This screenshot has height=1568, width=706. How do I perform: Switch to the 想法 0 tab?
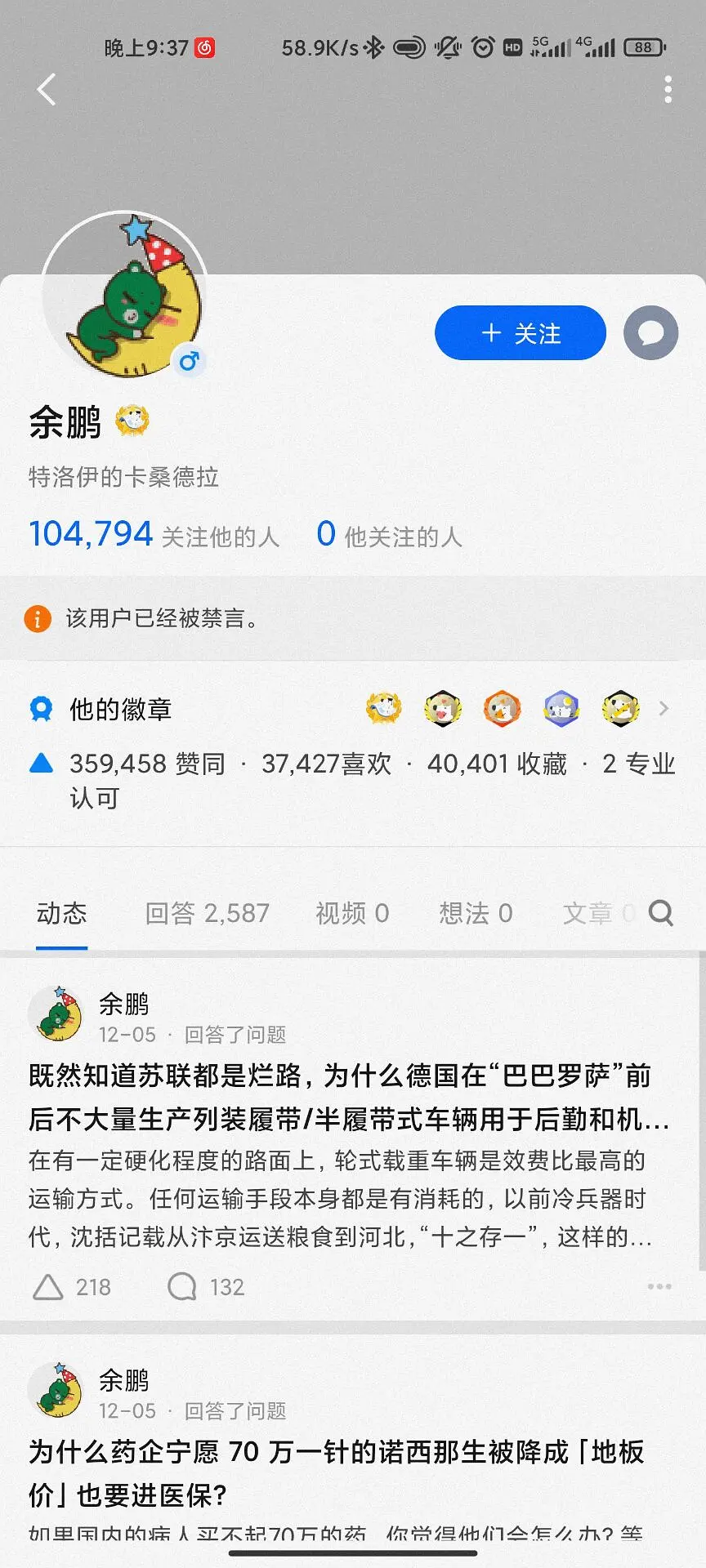tap(476, 913)
